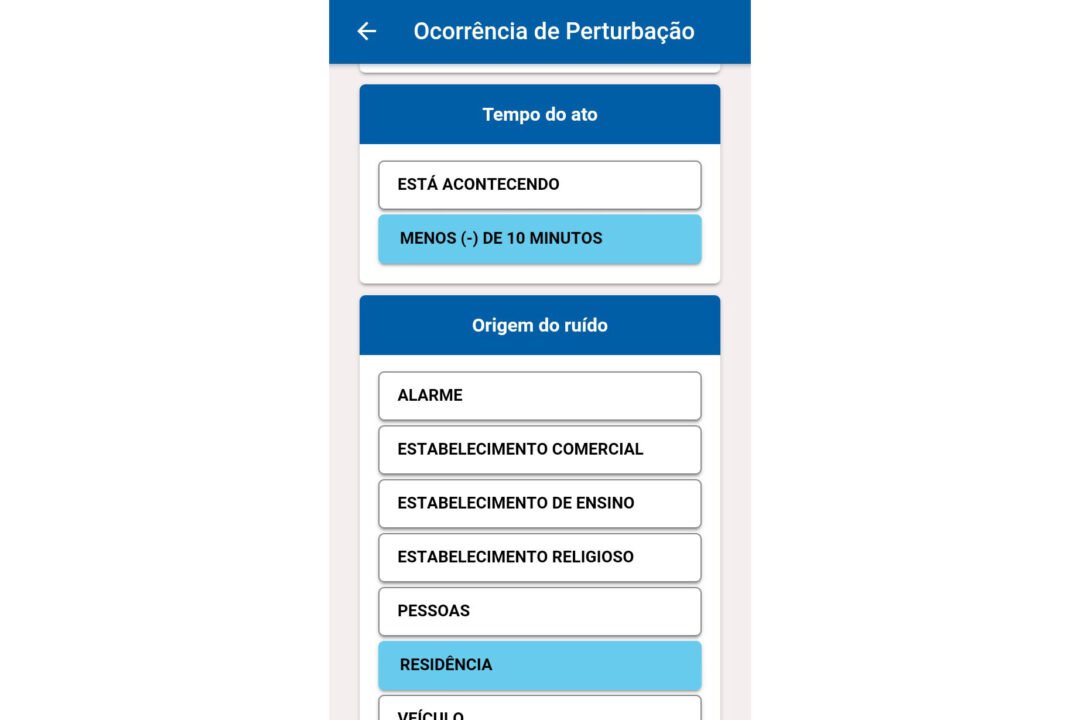Viewport: 1080px width, 720px height.
Task: Select PESSOAS as noise origin
Action: (x=539, y=611)
